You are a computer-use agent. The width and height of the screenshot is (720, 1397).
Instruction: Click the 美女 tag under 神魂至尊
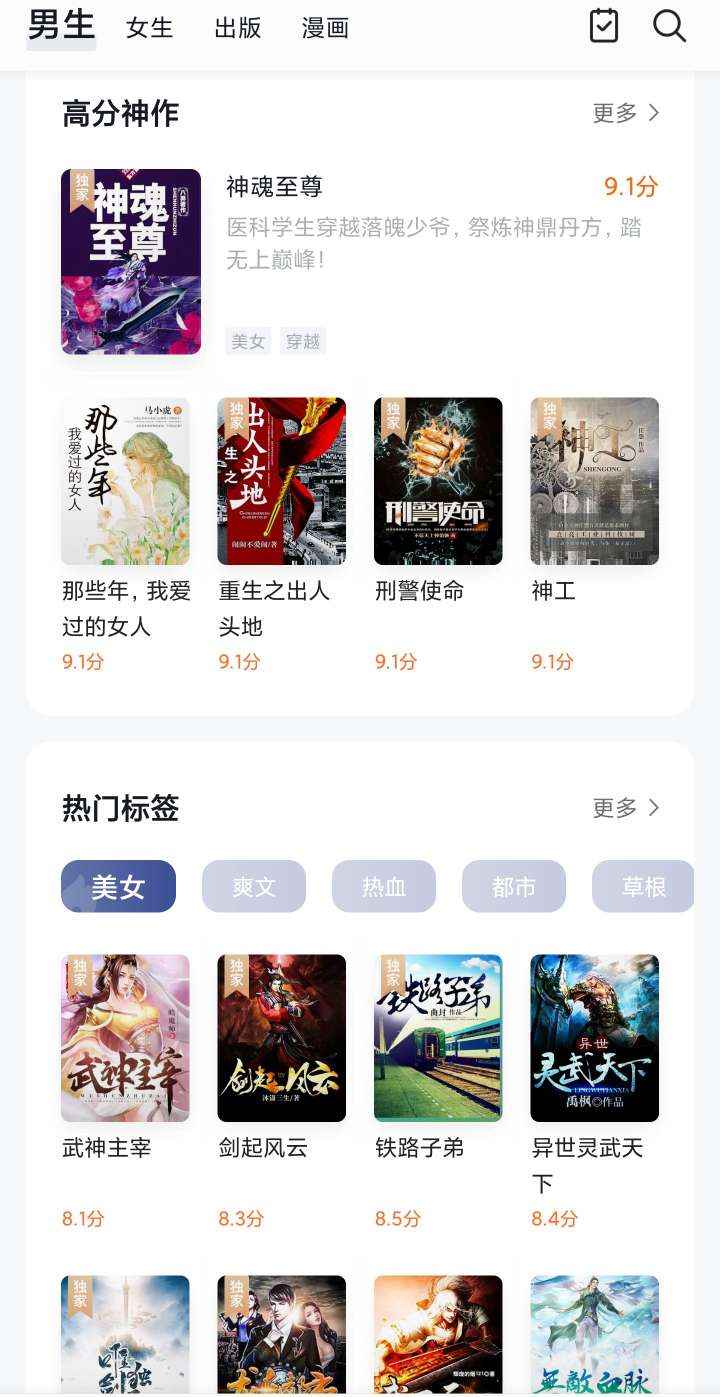[x=248, y=340]
